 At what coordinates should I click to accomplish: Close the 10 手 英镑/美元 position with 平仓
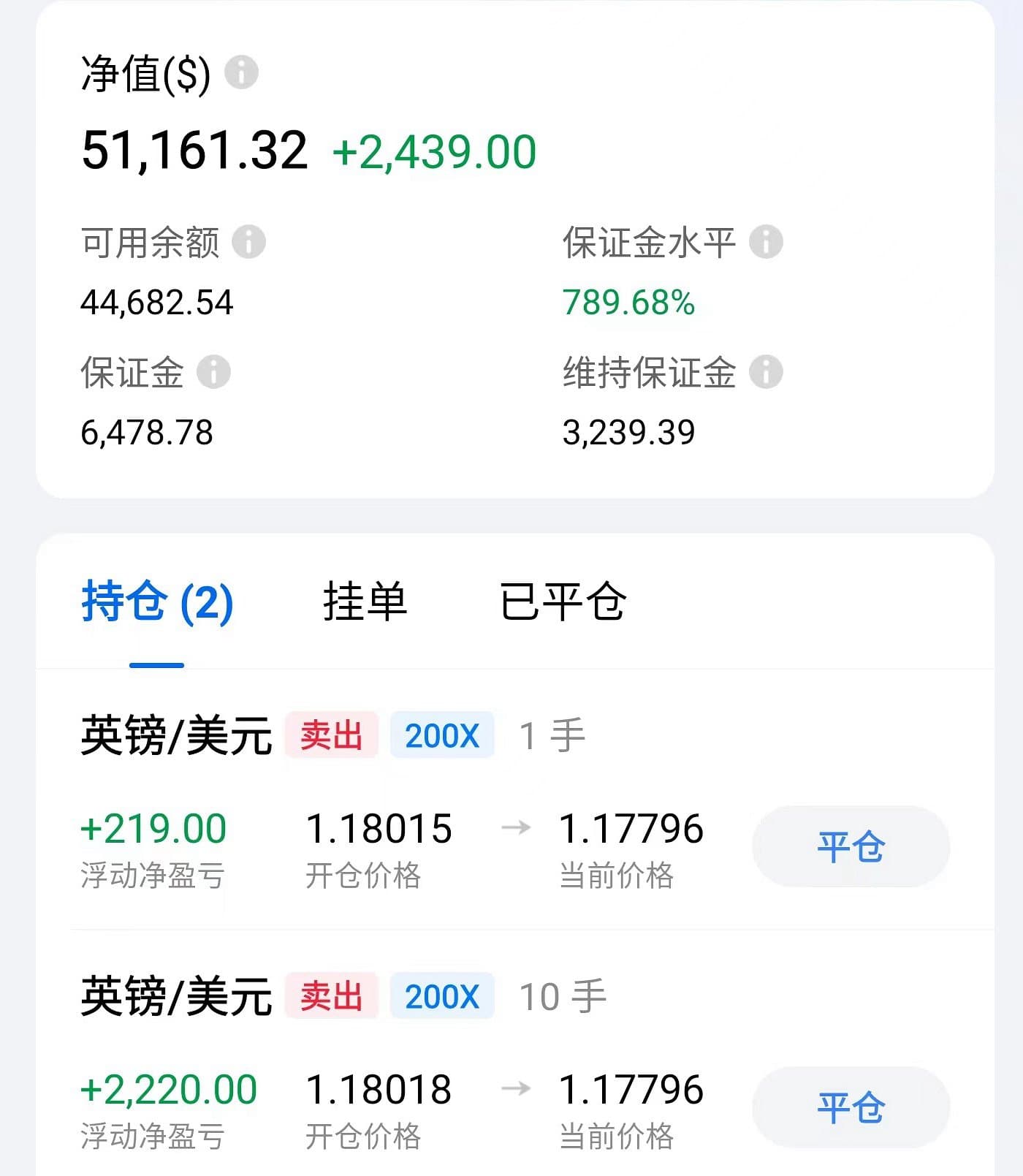(851, 1107)
